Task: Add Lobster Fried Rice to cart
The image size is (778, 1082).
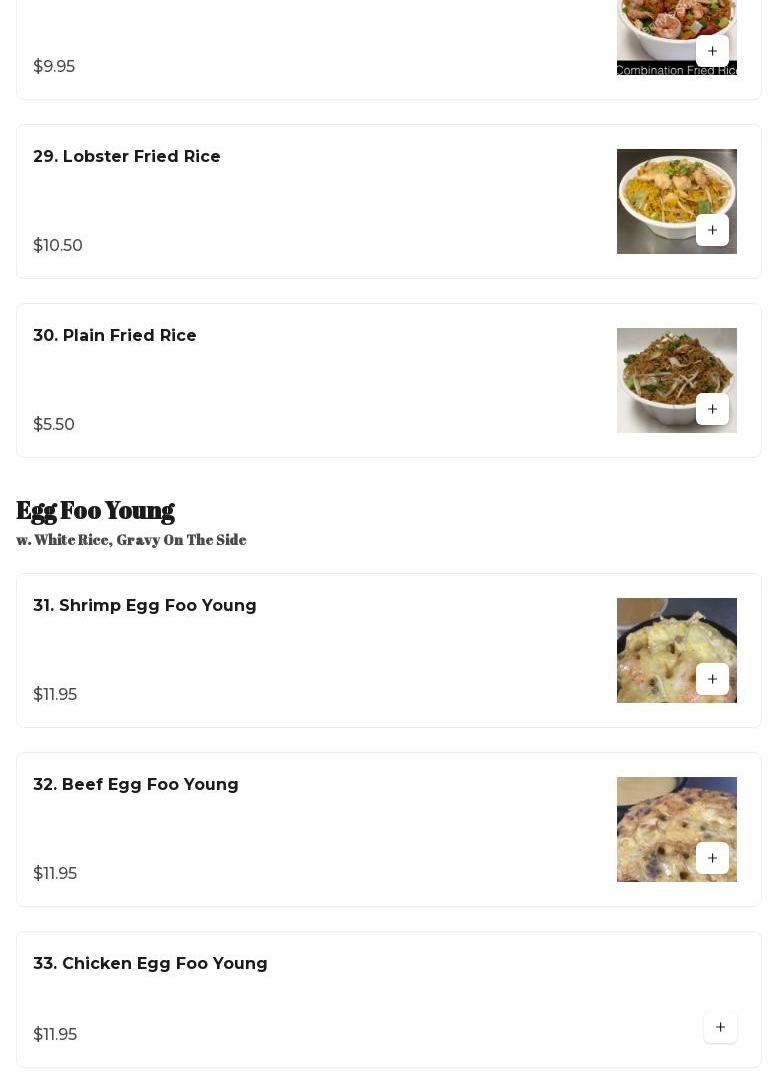Action: [x=712, y=230]
